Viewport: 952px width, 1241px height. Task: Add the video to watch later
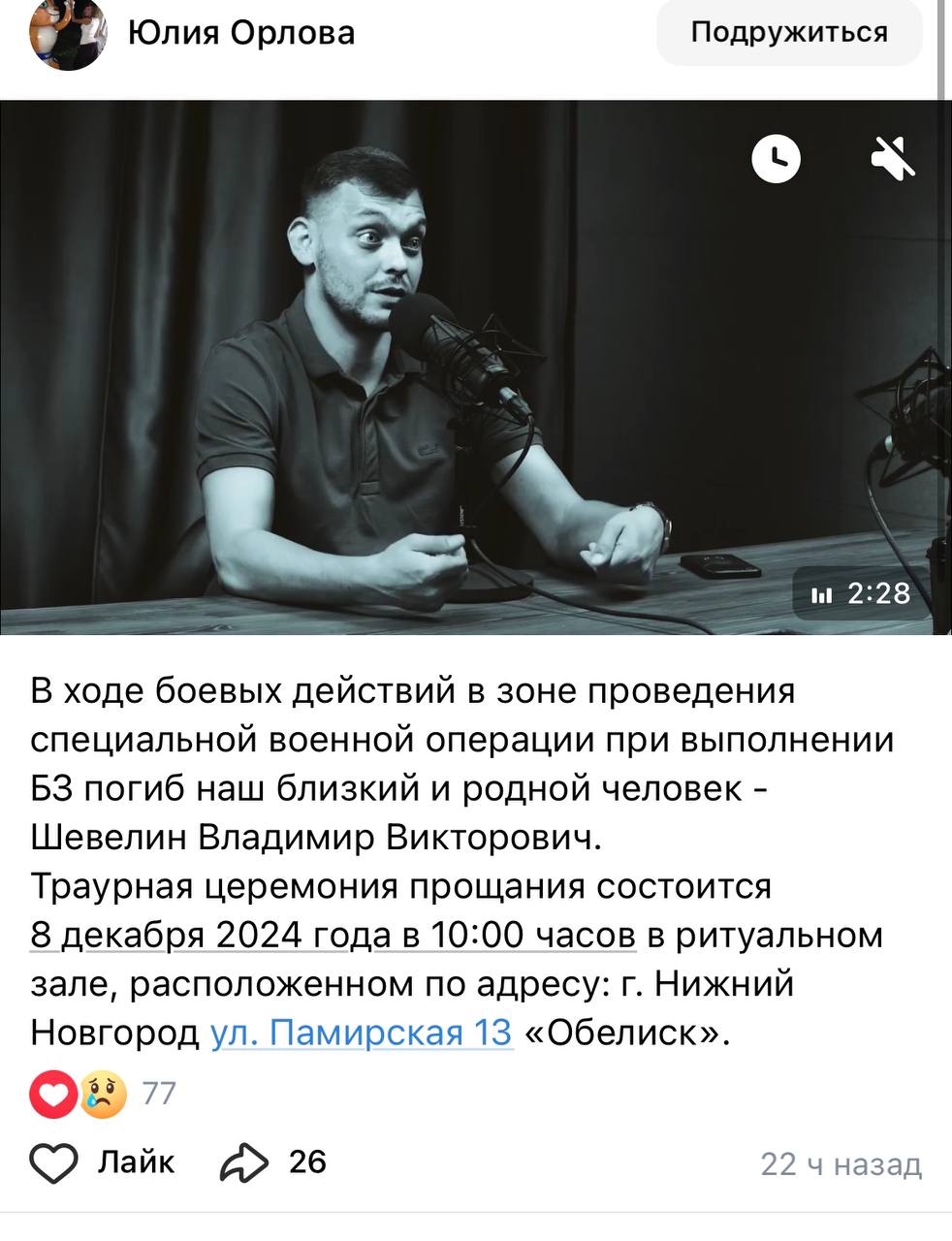777,159
